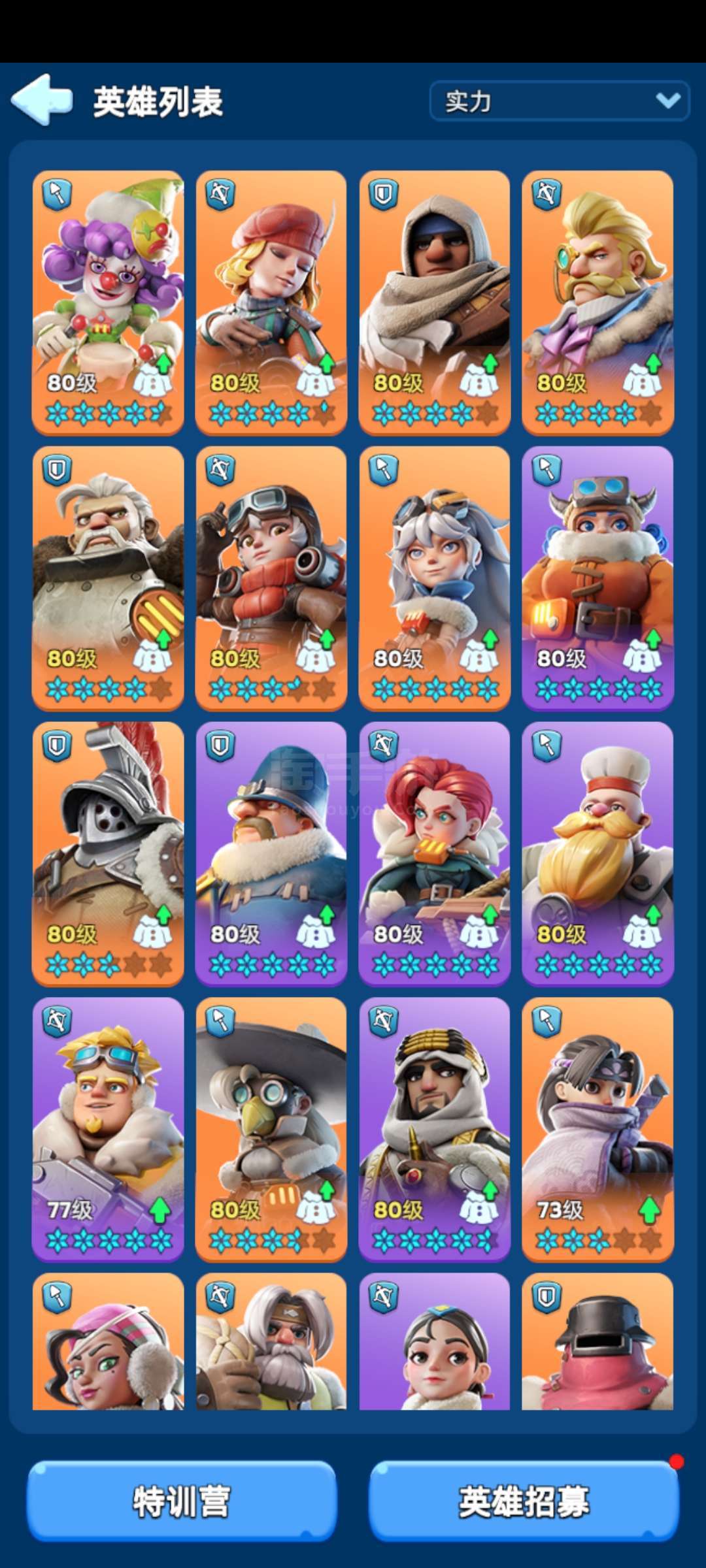This screenshot has width=706, height=1568.
Task: Select the silver-haired girl hero card
Action: click(435, 578)
